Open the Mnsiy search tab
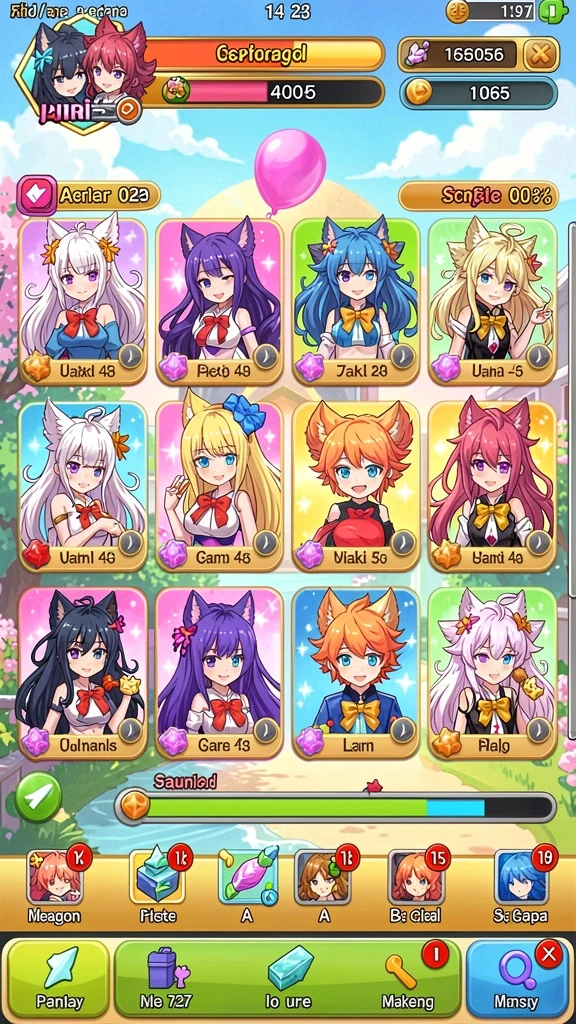The width and height of the screenshot is (576, 1024). (x=517, y=978)
